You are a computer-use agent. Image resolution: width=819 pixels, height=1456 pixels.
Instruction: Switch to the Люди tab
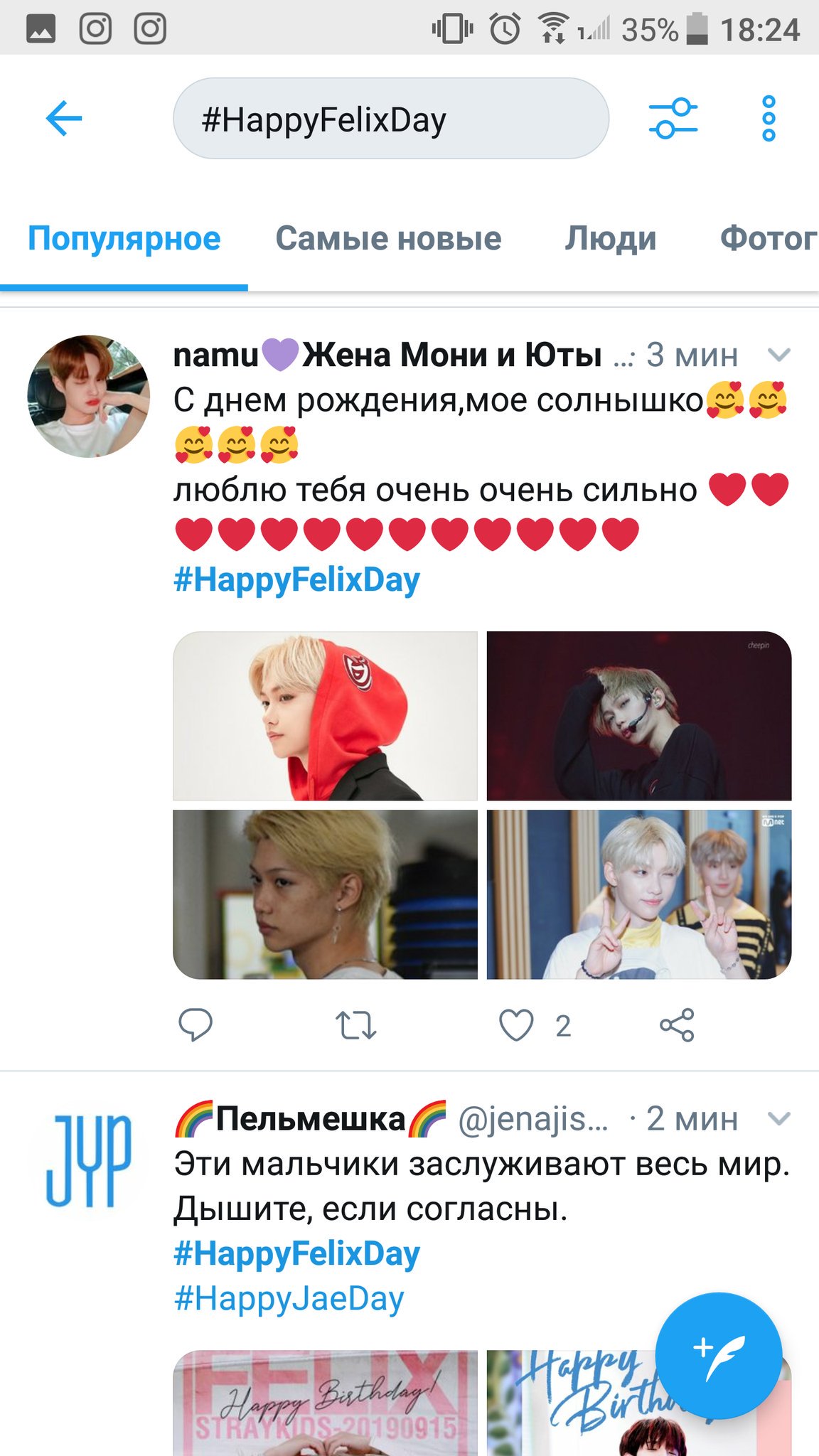(610, 239)
